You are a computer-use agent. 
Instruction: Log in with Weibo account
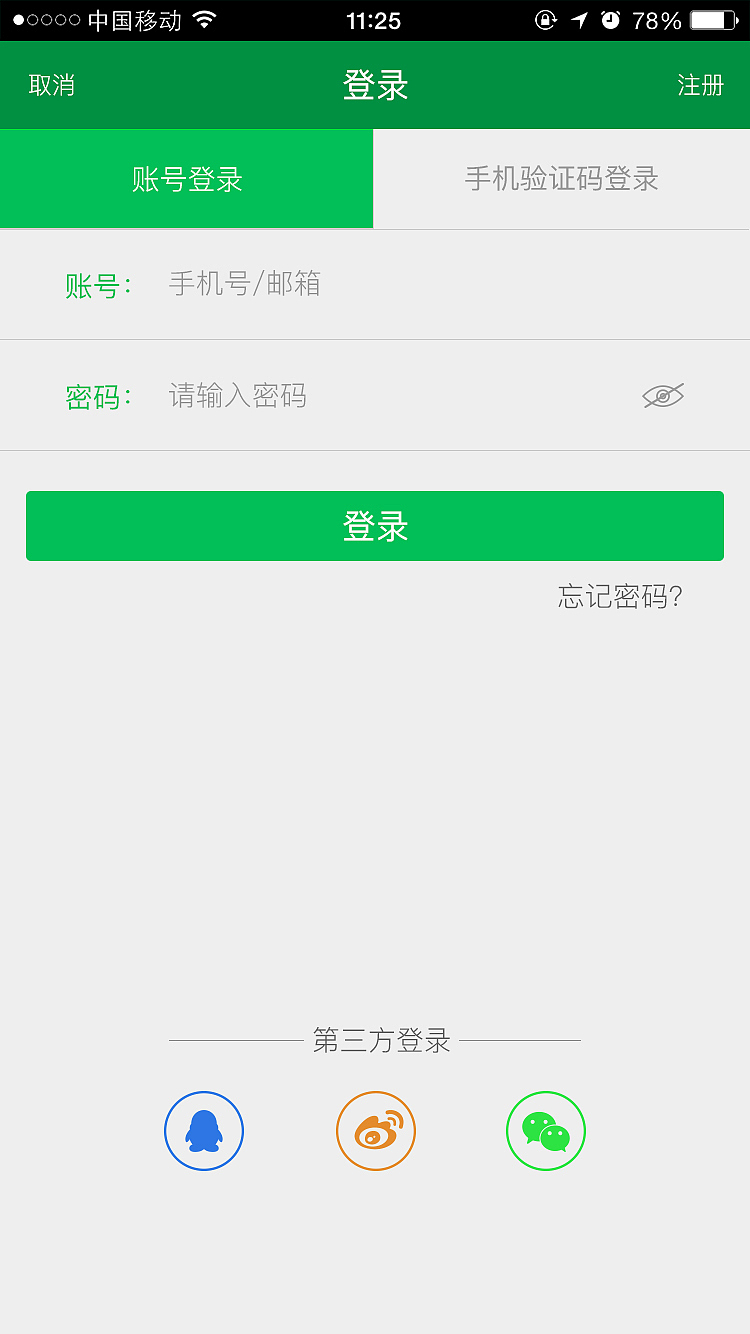pyautogui.click(x=375, y=1131)
